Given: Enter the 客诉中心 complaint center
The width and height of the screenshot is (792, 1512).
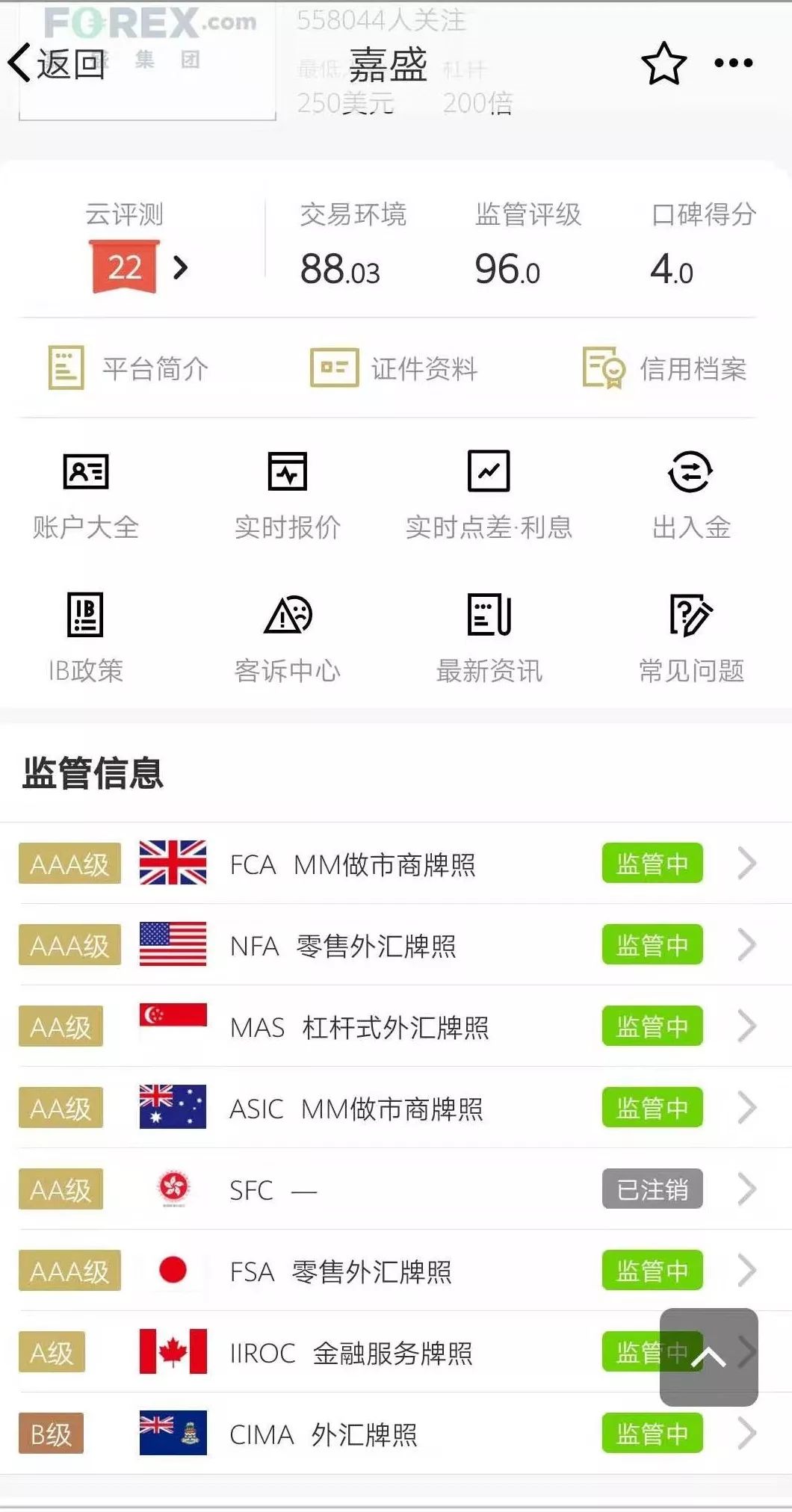Looking at the screenshot, I should click(x=288, y=635).
